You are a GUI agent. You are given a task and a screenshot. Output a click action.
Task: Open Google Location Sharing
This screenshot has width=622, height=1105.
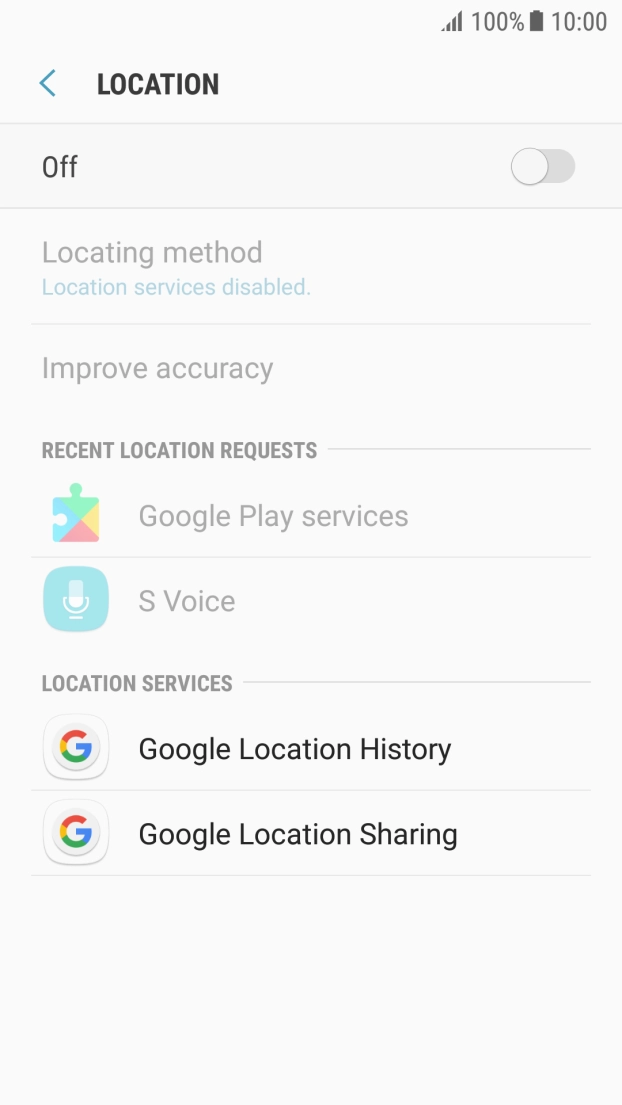point(297,834)
